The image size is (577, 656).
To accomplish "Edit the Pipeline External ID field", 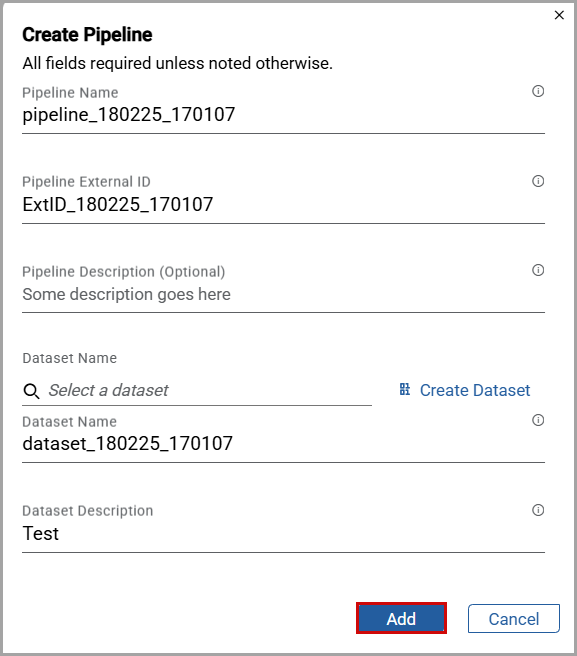I will pyautogui.click(x=283, y=205).
